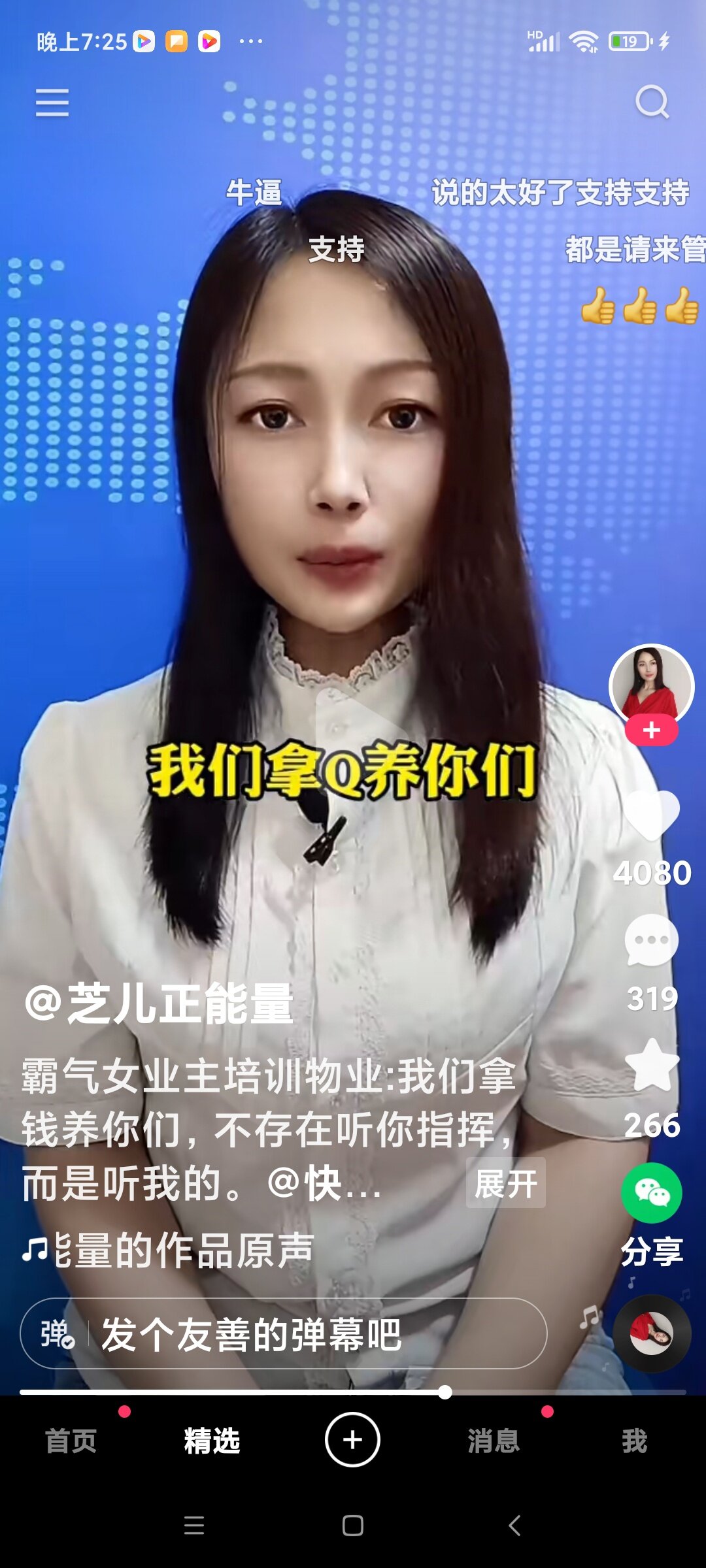The height and width of the screenshot is (1568, 706).
Task: Follow creator with the red plus button
Action: coord(651,730)
